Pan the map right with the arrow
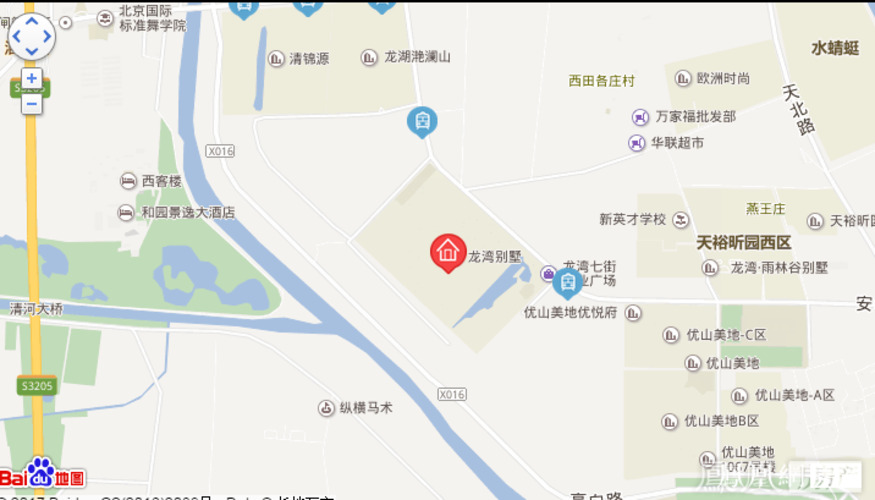Viewport: 875px width, 500px height. tap(47, 36)
